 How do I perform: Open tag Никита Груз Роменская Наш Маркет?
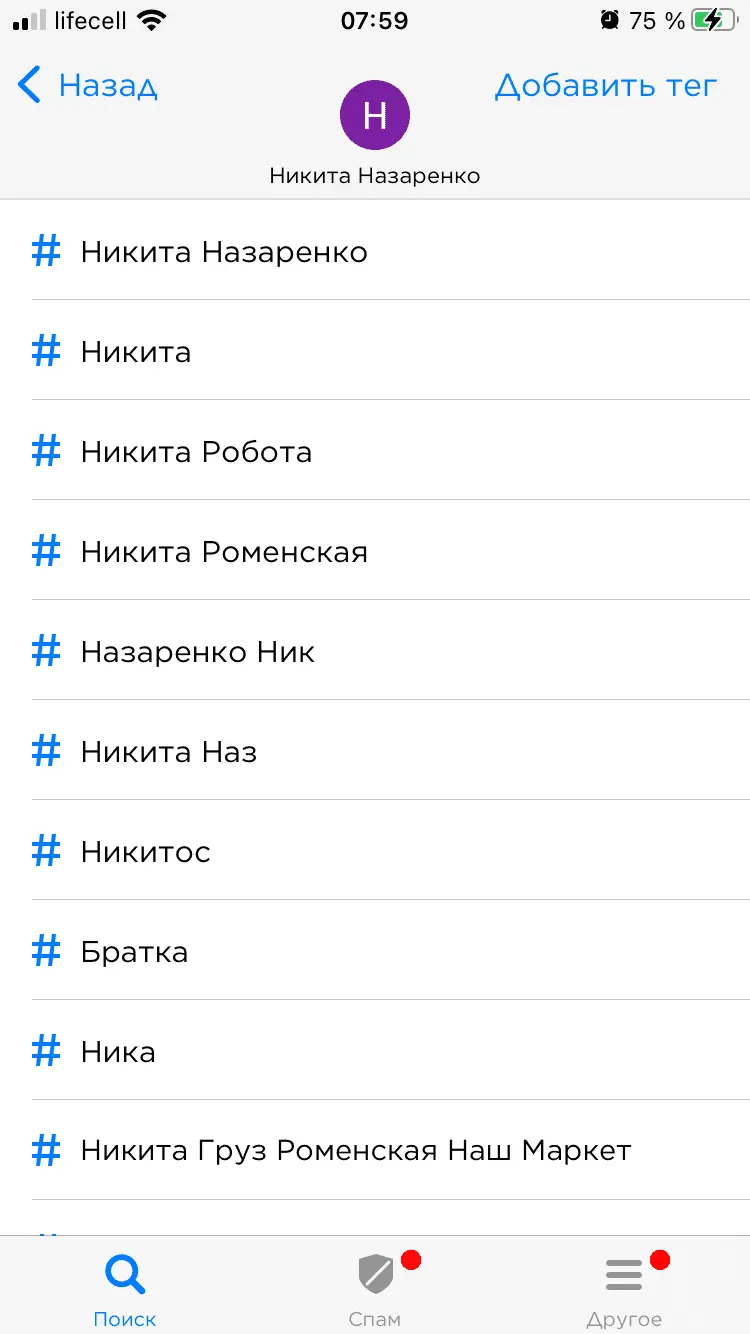(x=356, y=1150)
